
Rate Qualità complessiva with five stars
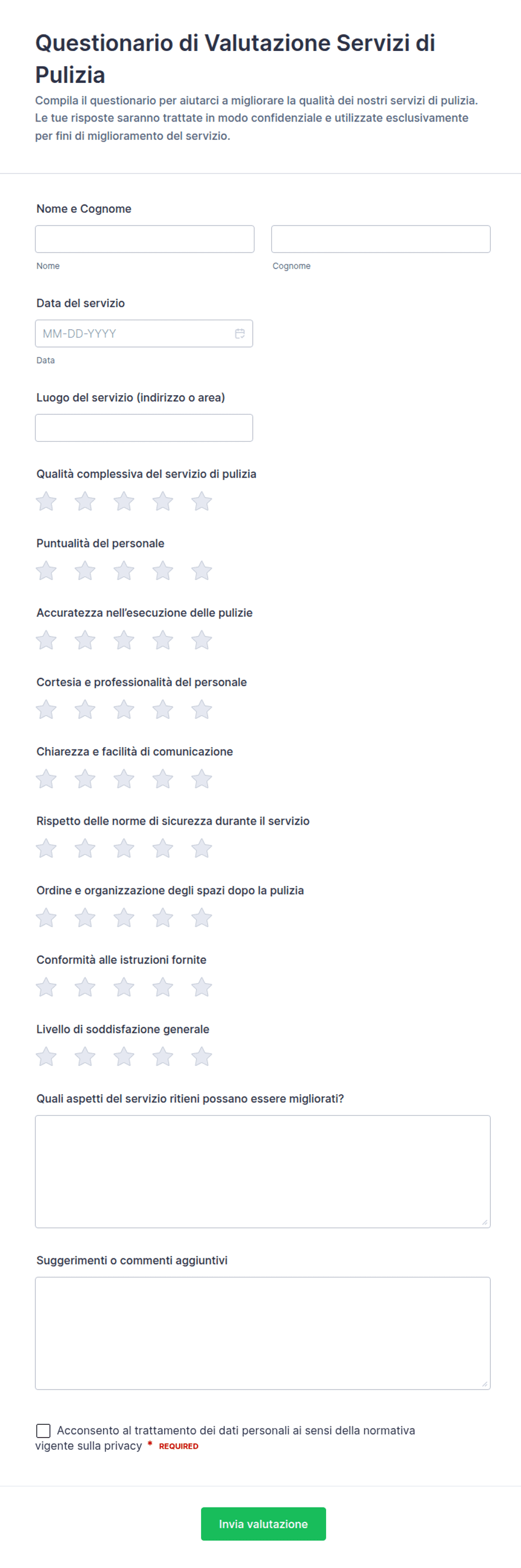click(202, 502)
